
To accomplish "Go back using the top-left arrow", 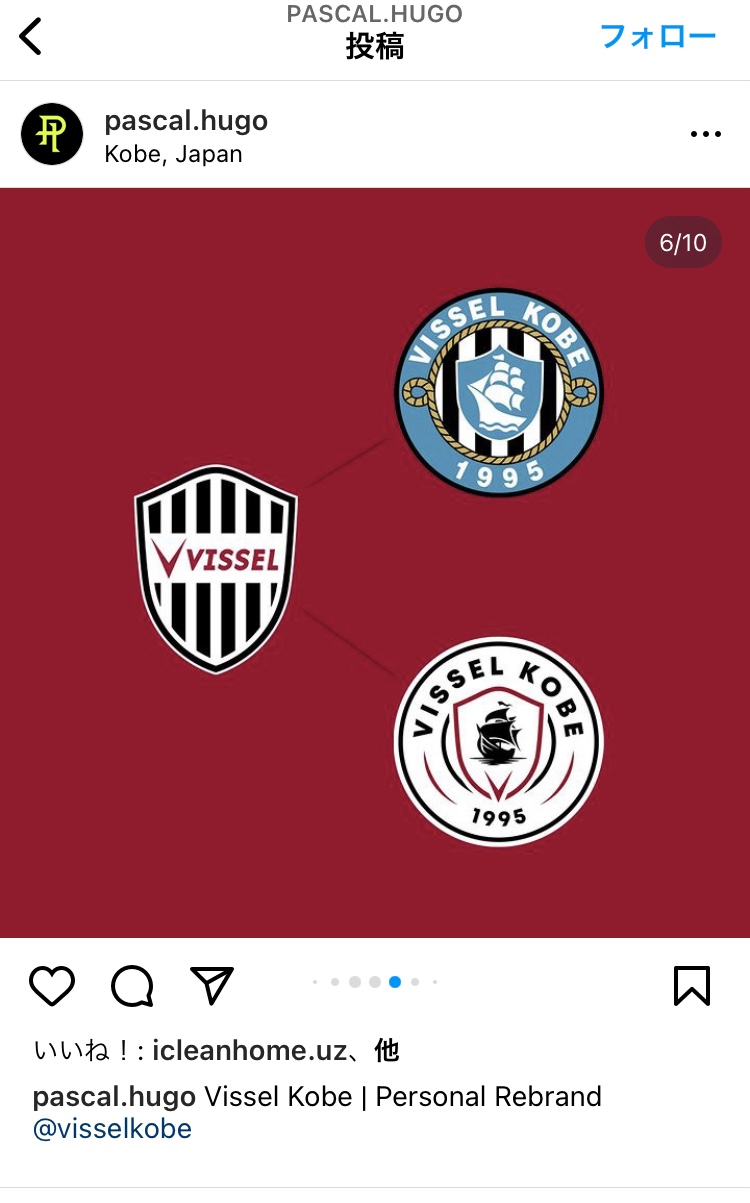I will [31, 37].
